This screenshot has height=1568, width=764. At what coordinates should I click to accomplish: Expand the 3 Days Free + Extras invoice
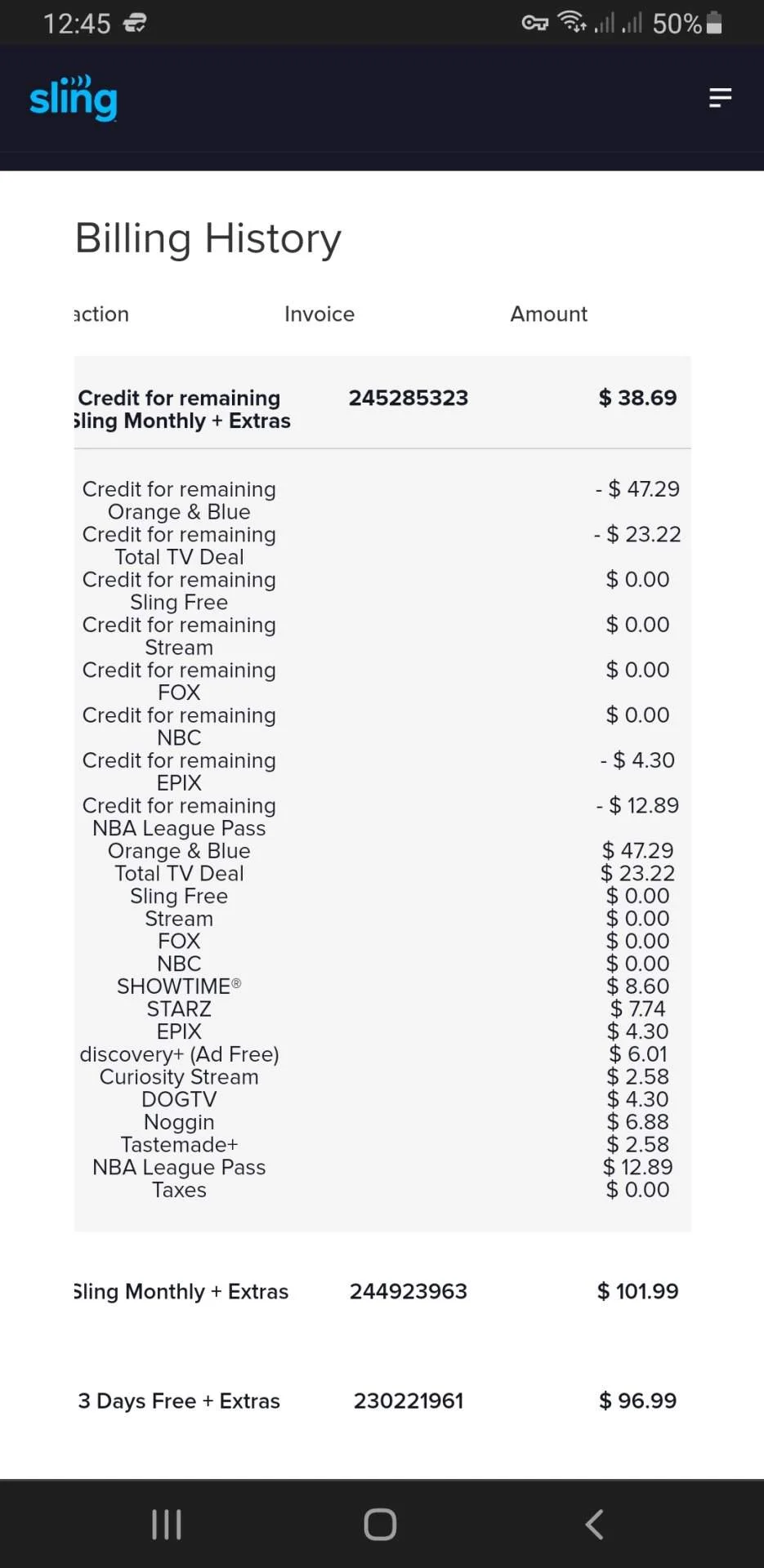382,1401
